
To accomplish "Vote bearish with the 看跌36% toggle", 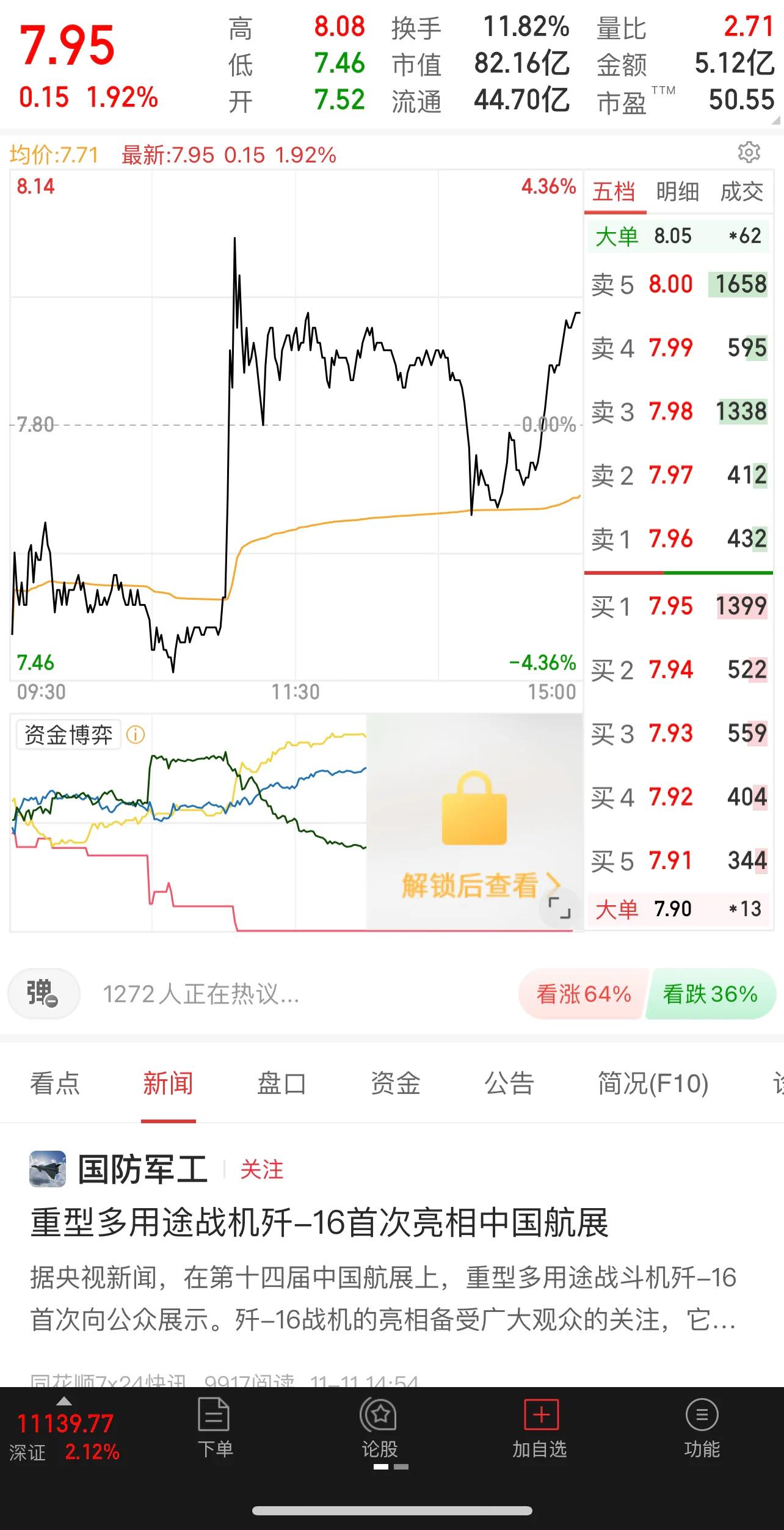I will pos(710,993).
